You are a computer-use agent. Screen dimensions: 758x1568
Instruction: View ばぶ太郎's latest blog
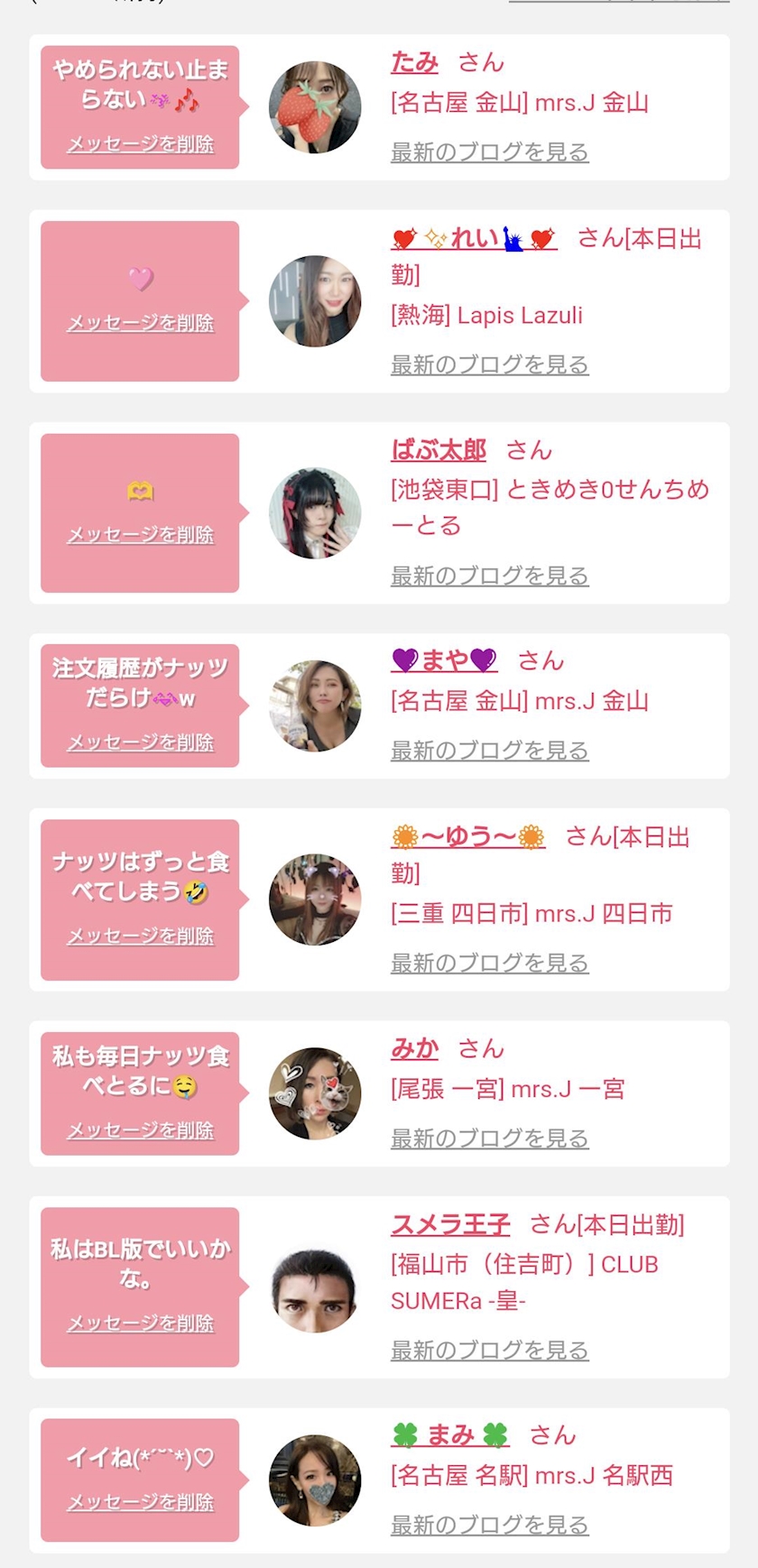pos(489,576)
